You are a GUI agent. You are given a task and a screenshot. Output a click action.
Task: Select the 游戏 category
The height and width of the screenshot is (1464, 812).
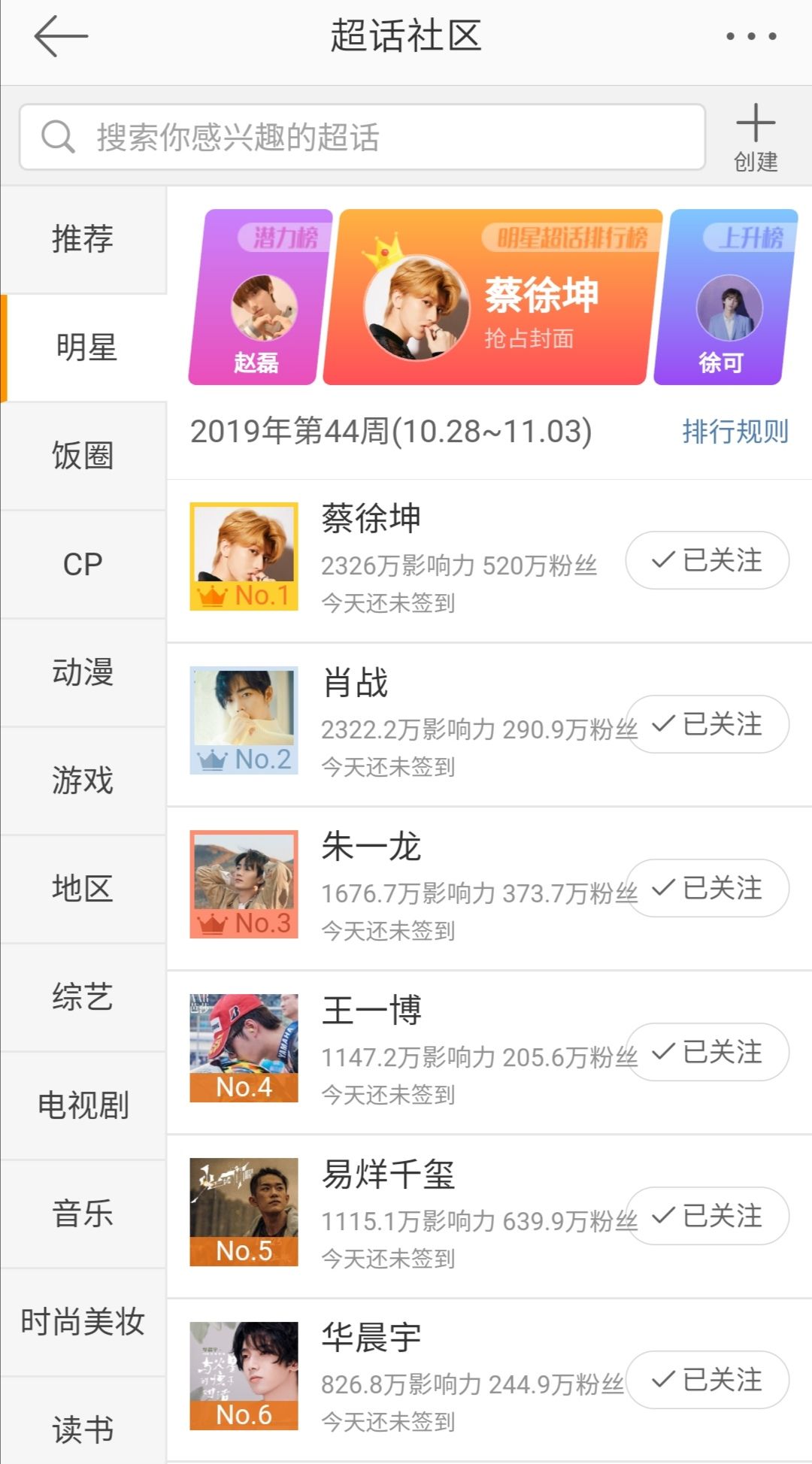[x=83, y=780]
